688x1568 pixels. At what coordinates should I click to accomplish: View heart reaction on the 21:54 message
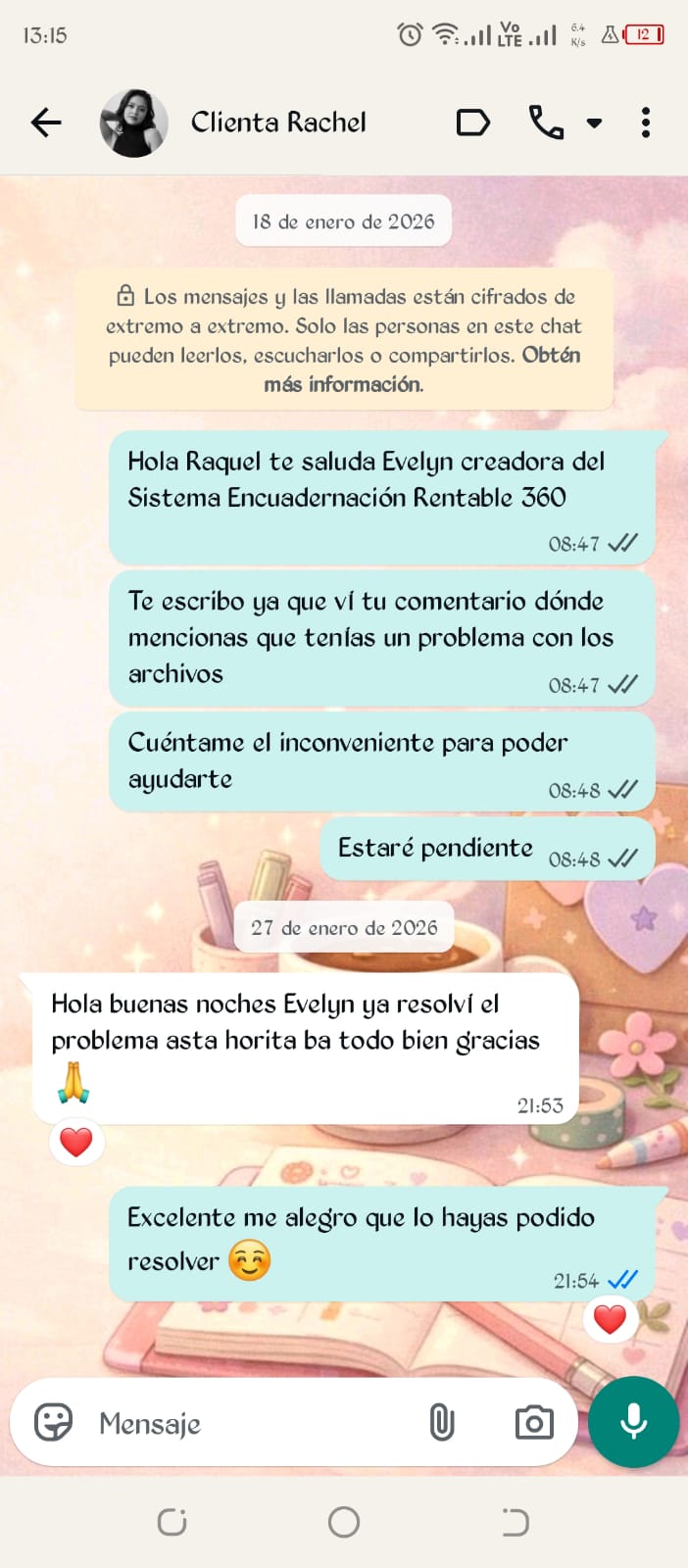click(x=611, y=1319)
